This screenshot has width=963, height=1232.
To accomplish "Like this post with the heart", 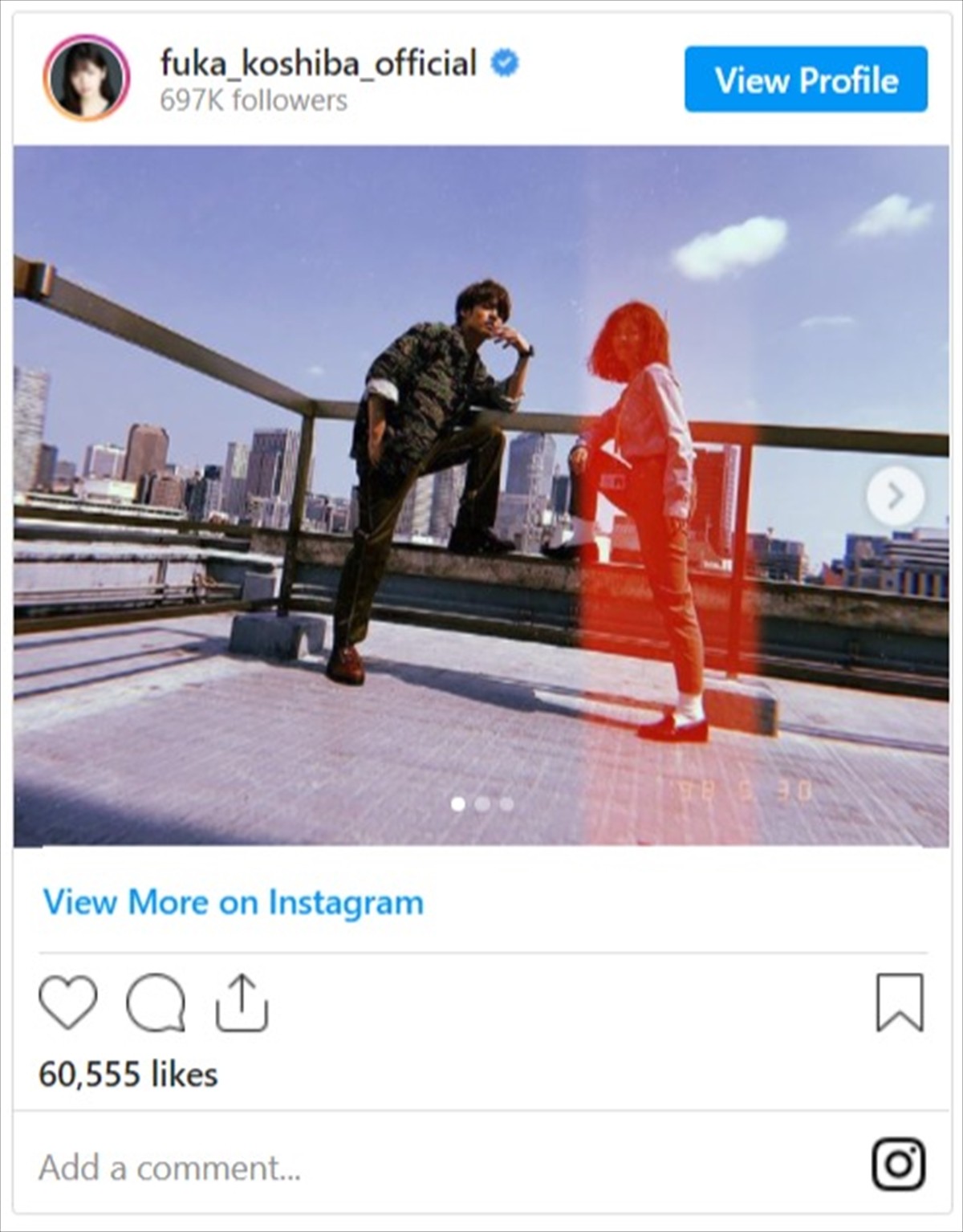I will [x=68, y=1002].
